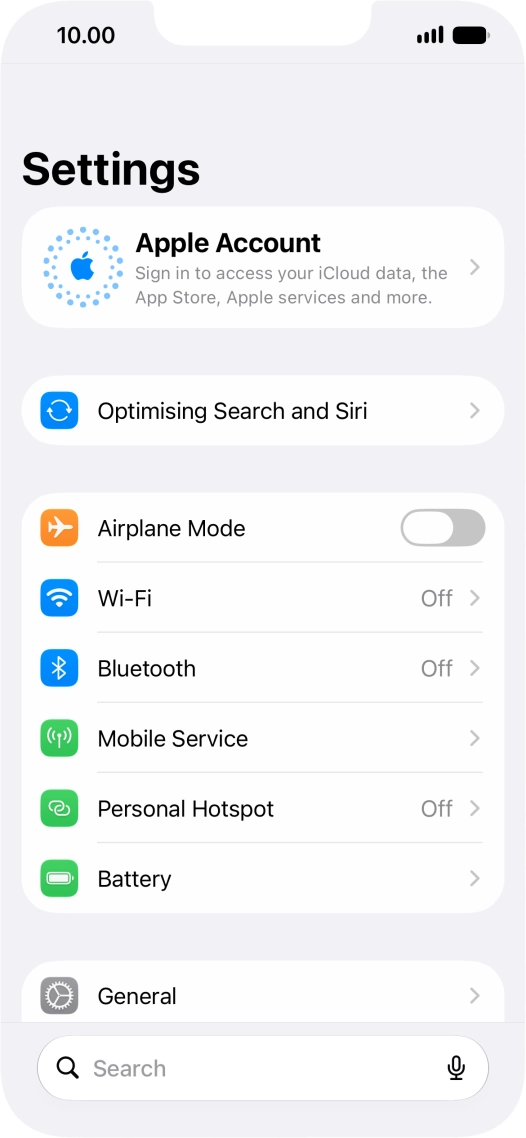This screenshot has width=526, height=1138.
Task: Open General settings
Action: [x=263, y=995]
